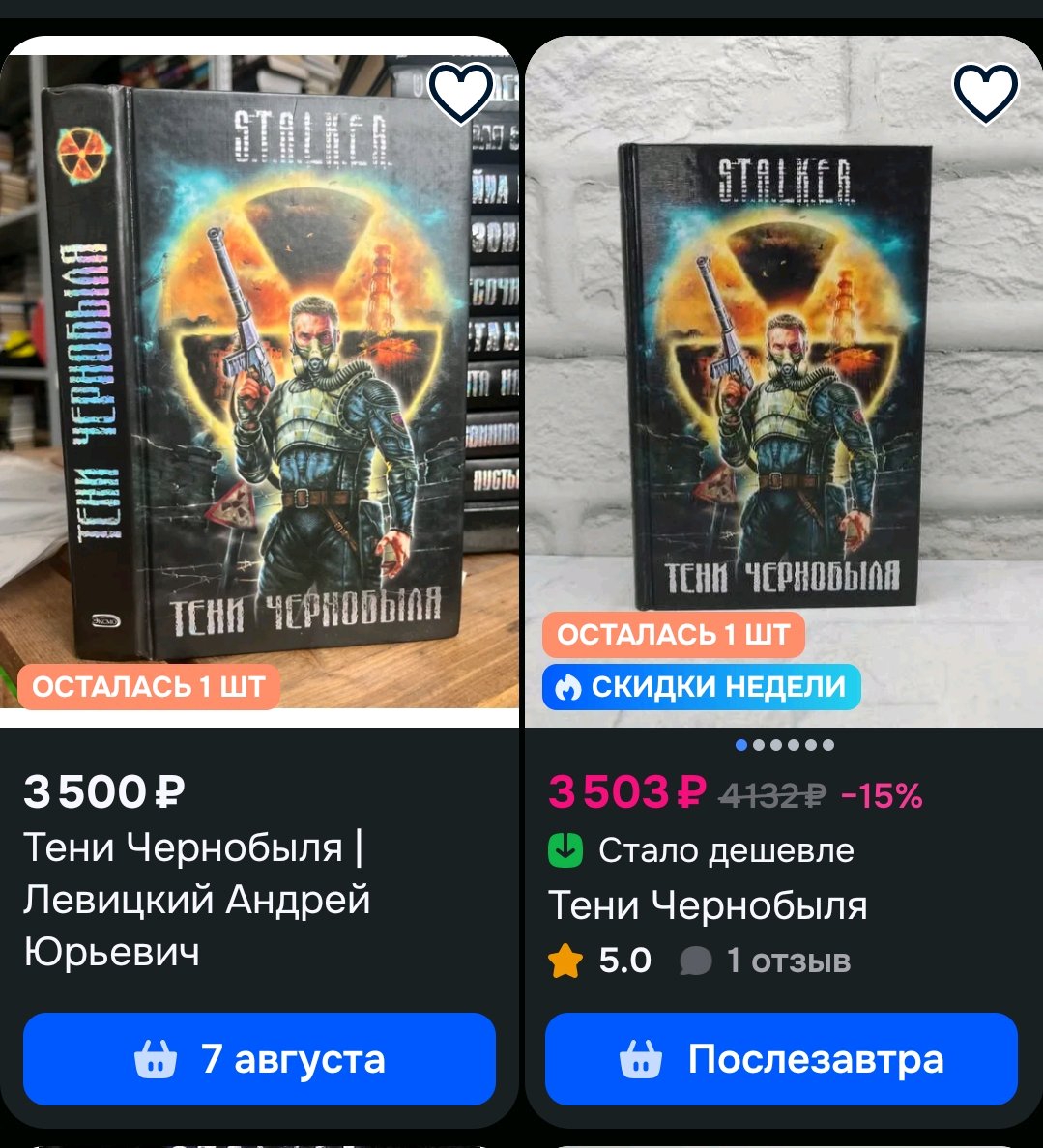The width and height of the screenshot is (1043, 1148).
Task: Favorite the 3503 ₽ Тени Чернобыля book
Action: [x=985, y=92]
